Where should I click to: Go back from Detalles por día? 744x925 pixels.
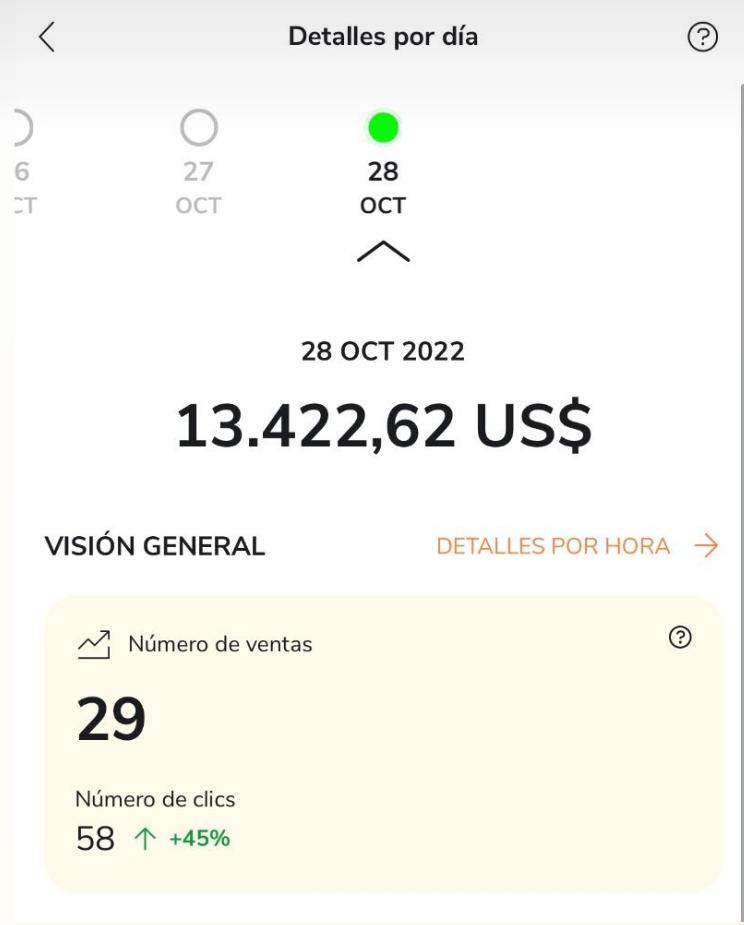(46, 38)
